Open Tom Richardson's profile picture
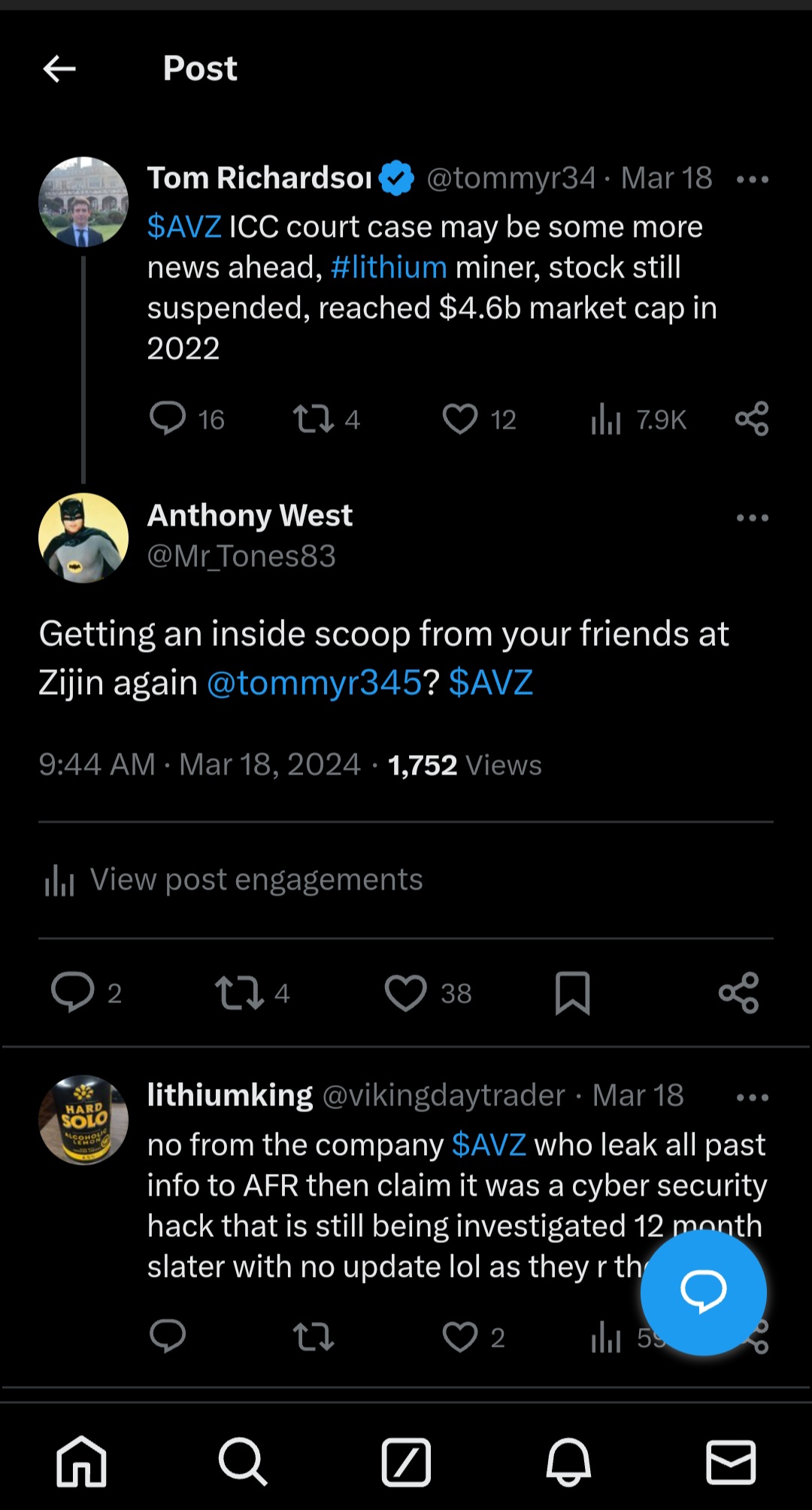 point(83,202)
